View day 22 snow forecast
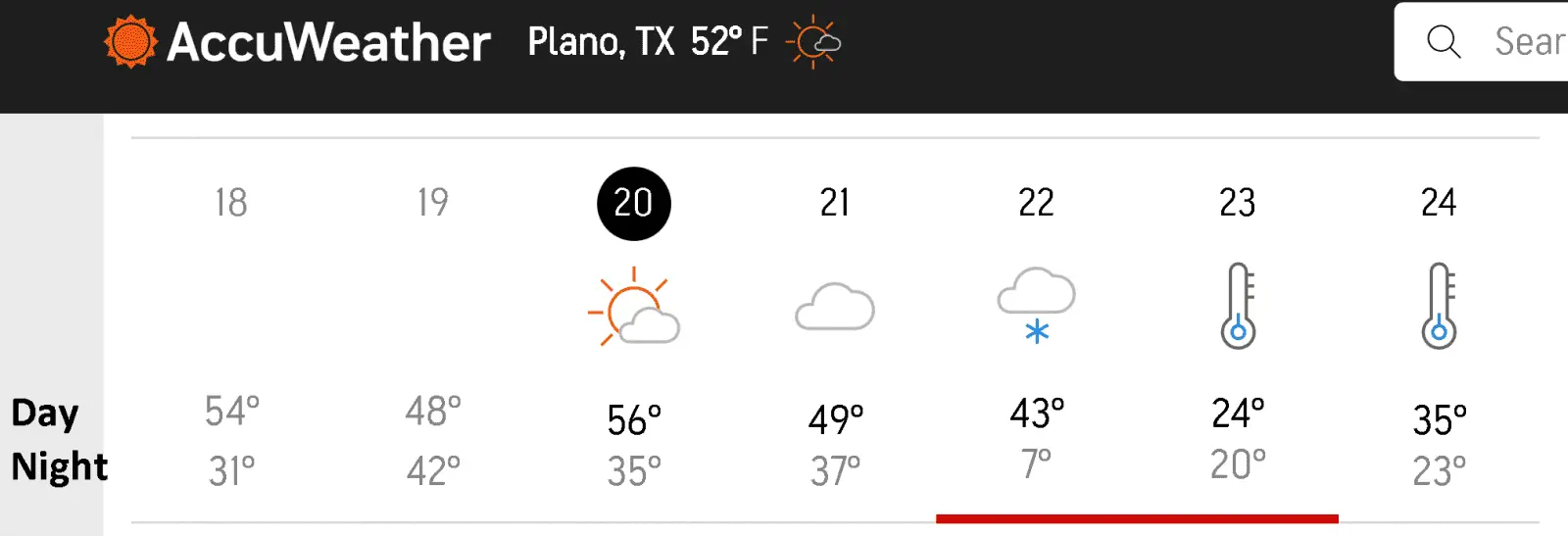This screenshot has width=1568, height=536. tap(1036, 306)
